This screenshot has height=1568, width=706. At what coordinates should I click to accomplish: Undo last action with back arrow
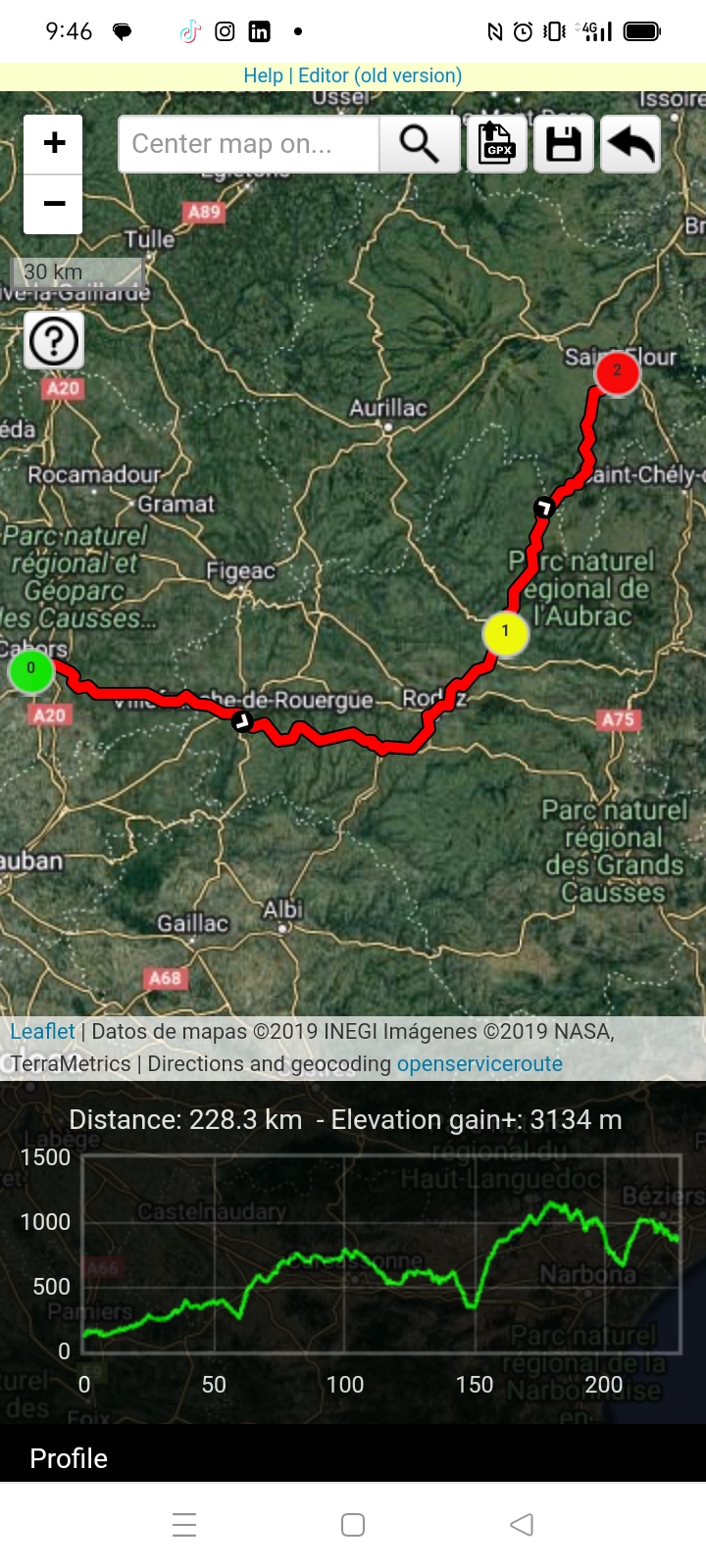(x=630, y=144)
